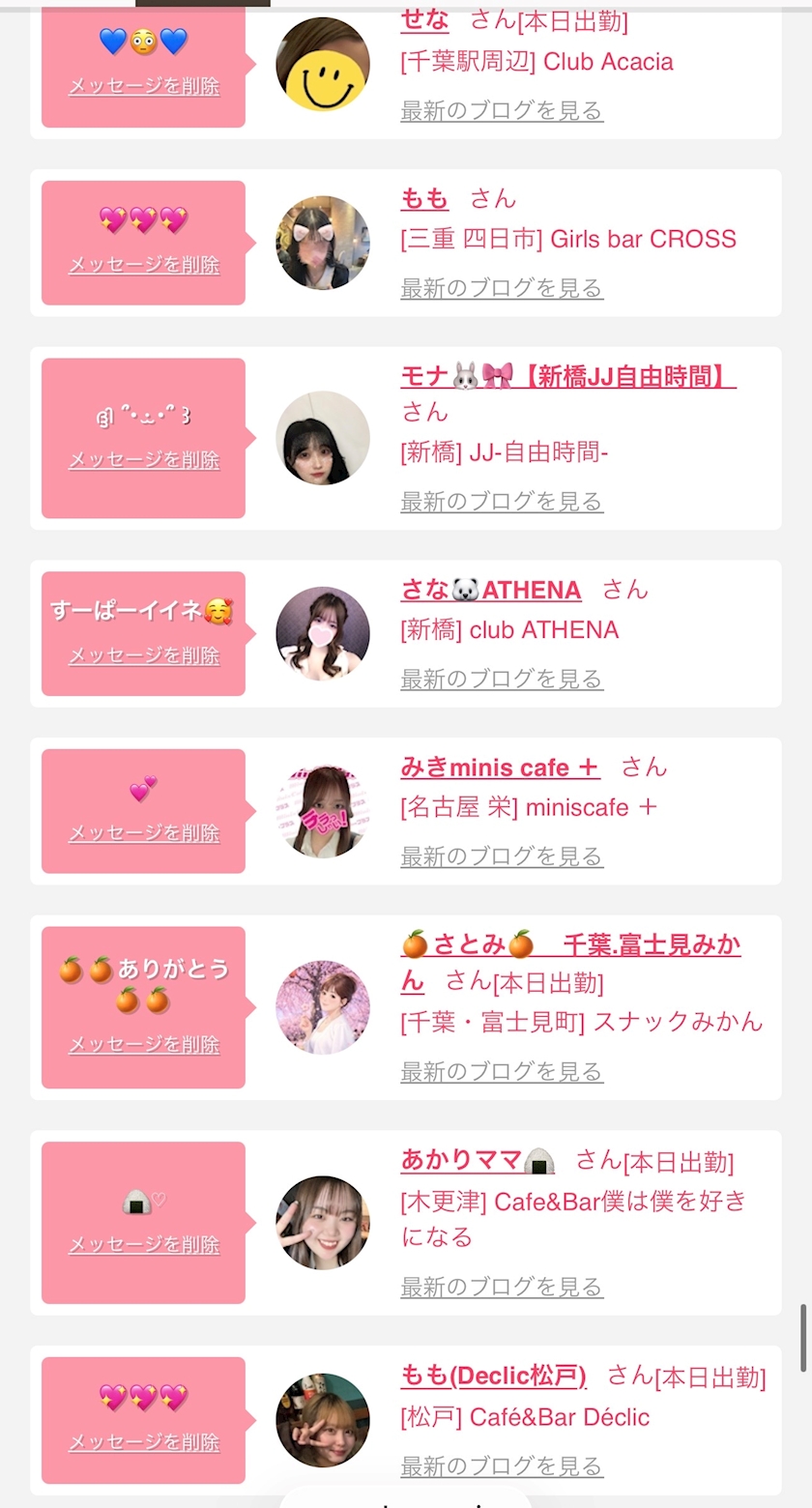Screen dimensions: 812x1508
Task: View latest blog of もも at Girls bar CROSS
Action: [x=502, y=288]
